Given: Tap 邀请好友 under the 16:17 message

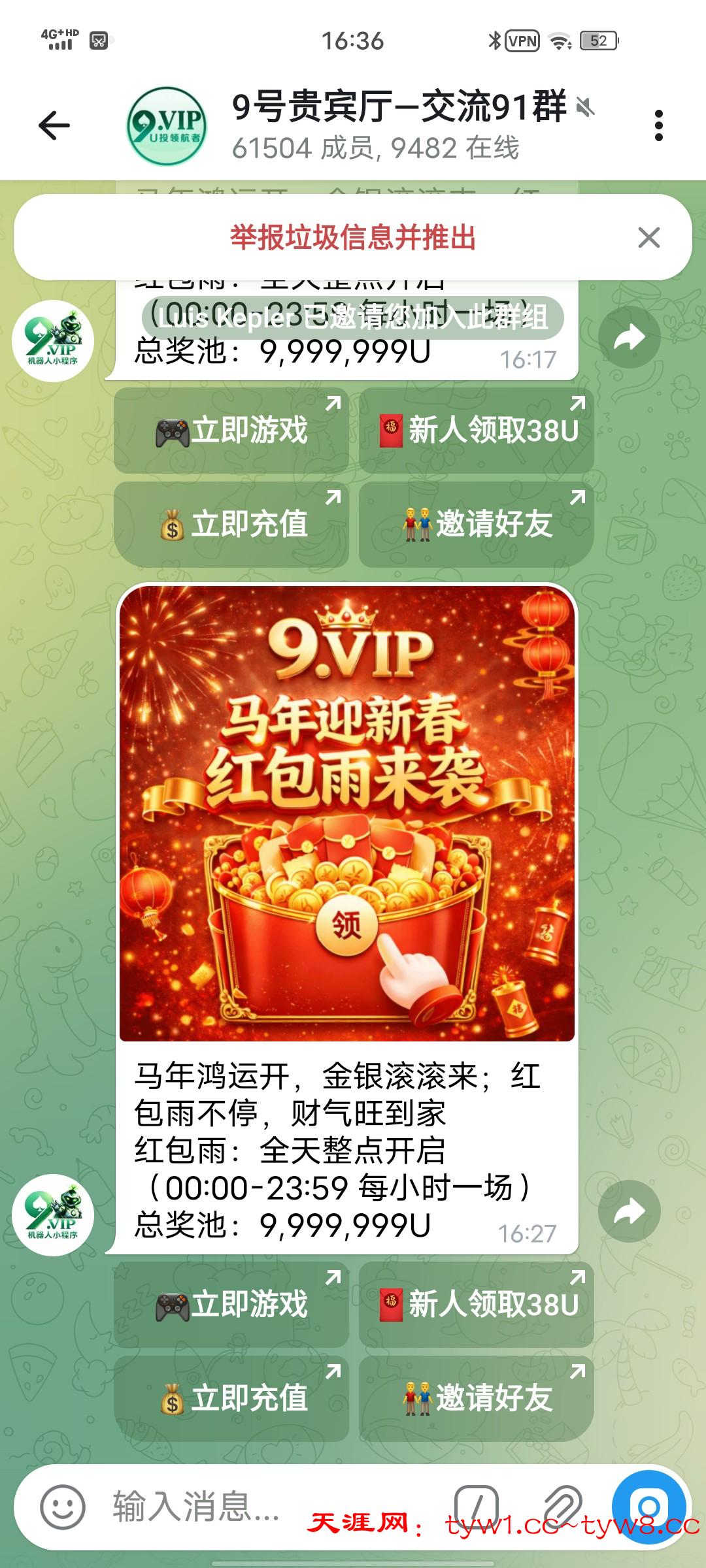Looking at the screenshot, I should 477,525.
